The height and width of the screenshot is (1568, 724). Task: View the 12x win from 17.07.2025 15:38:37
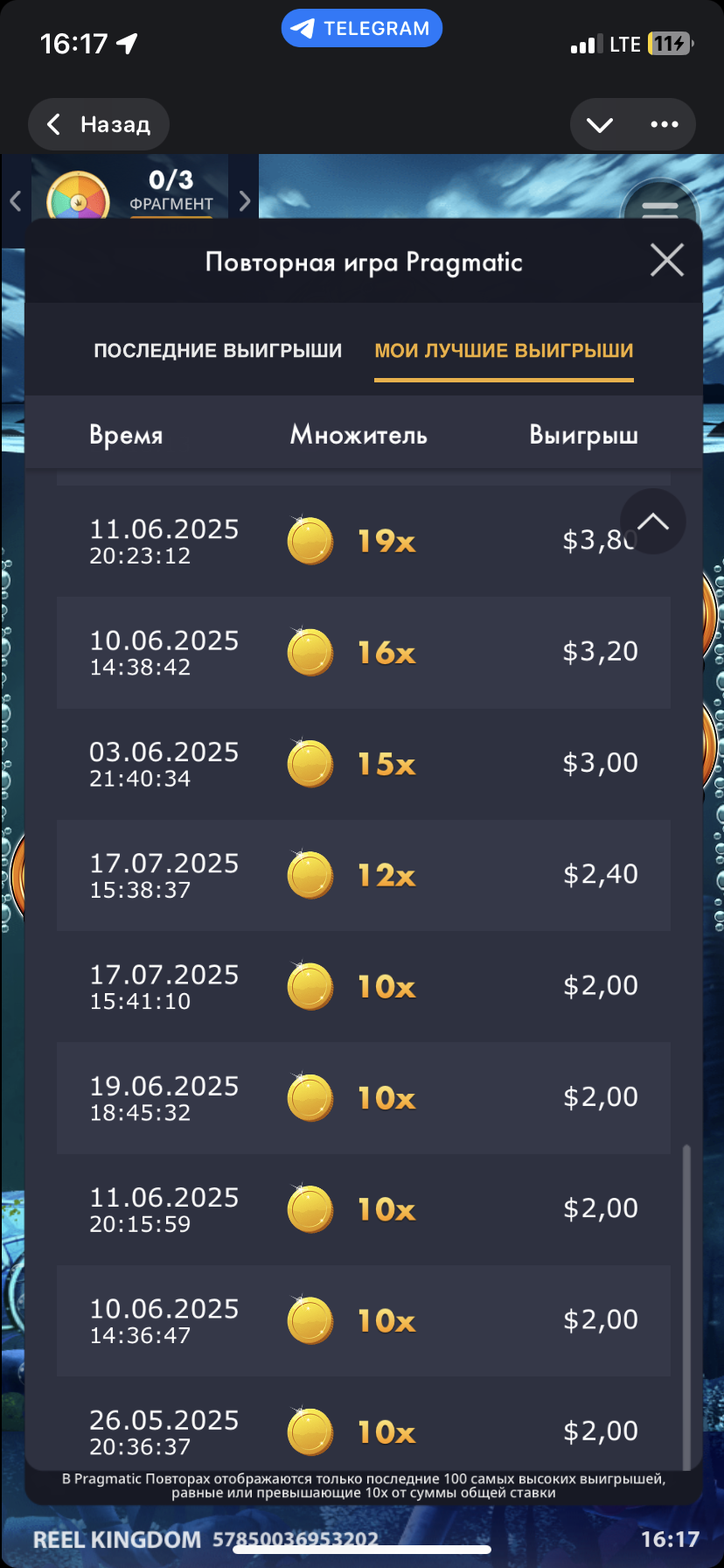[363, 874]
